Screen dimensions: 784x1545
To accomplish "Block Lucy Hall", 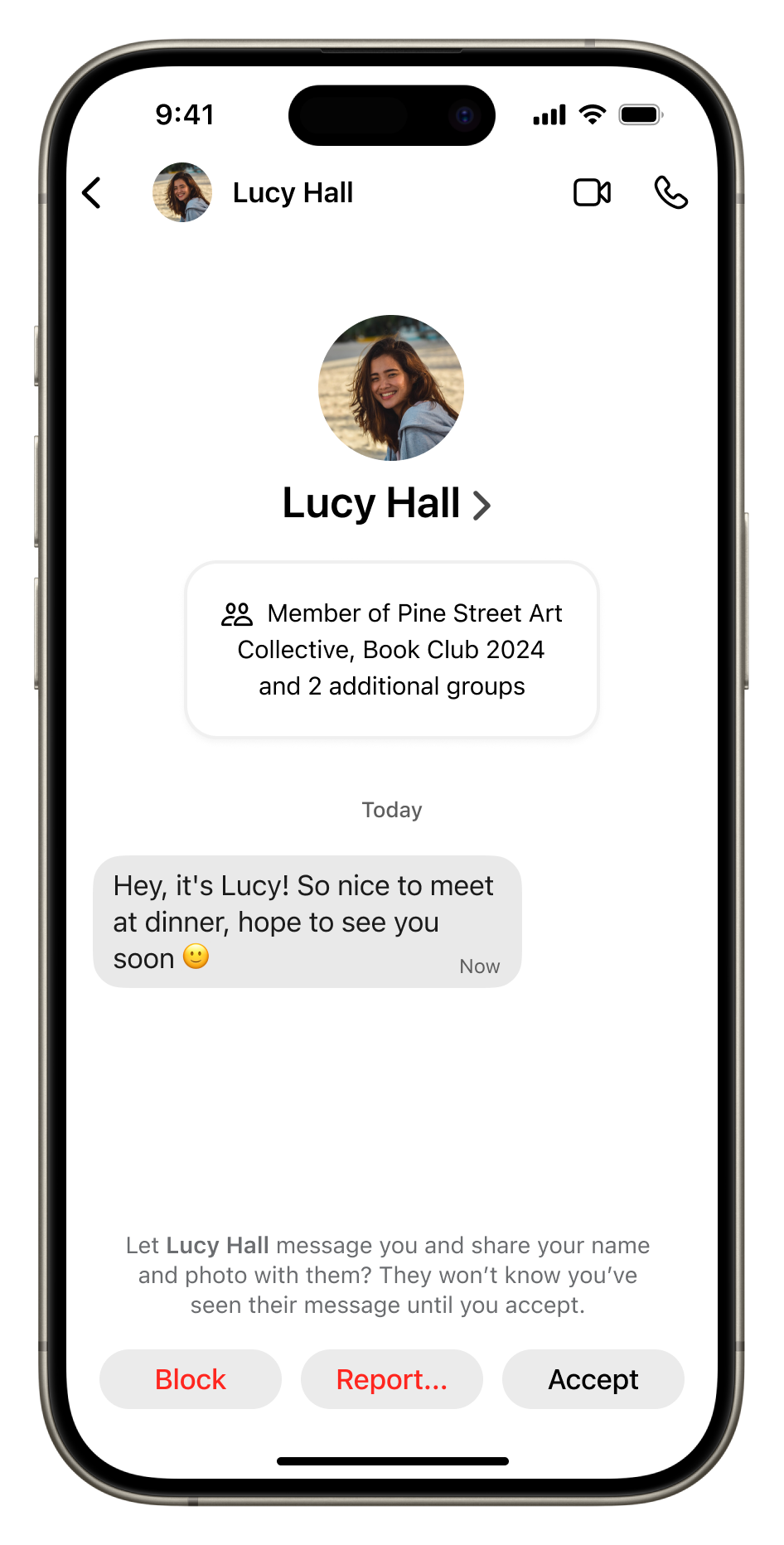I will coord(191,1379).
